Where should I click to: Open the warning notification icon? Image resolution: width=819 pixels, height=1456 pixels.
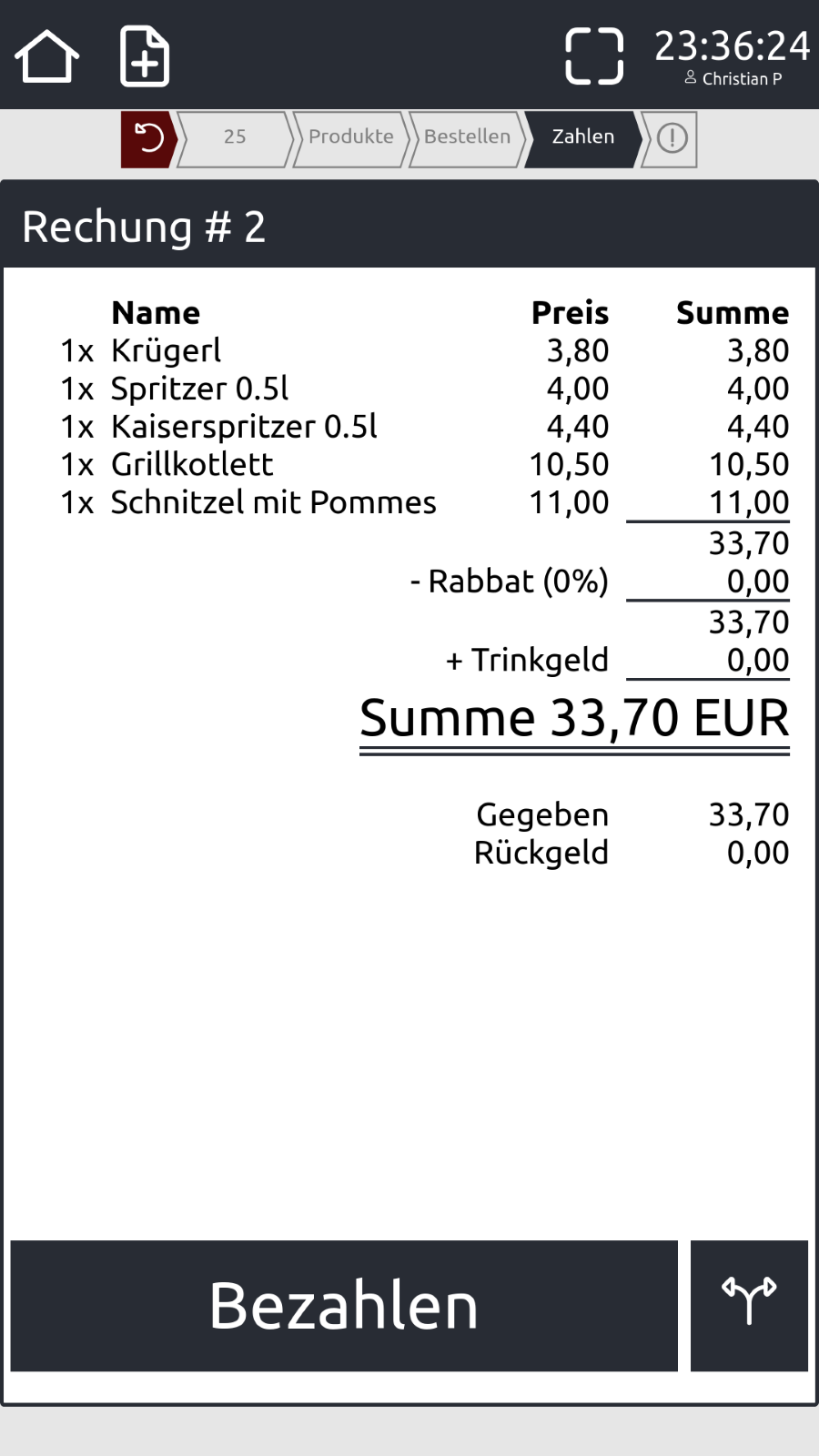click(x=670, y=138)
